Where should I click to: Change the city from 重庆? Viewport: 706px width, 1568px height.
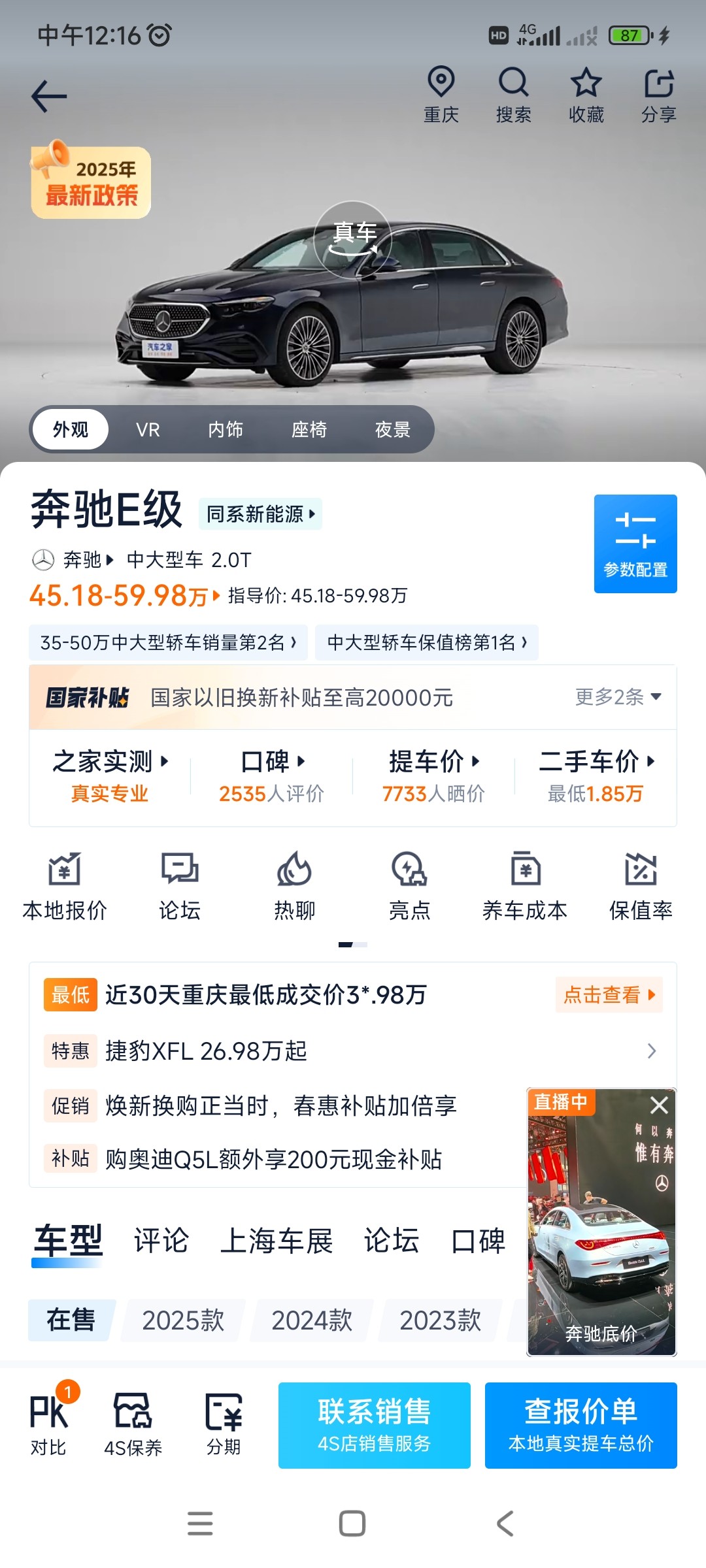[441, 95]
